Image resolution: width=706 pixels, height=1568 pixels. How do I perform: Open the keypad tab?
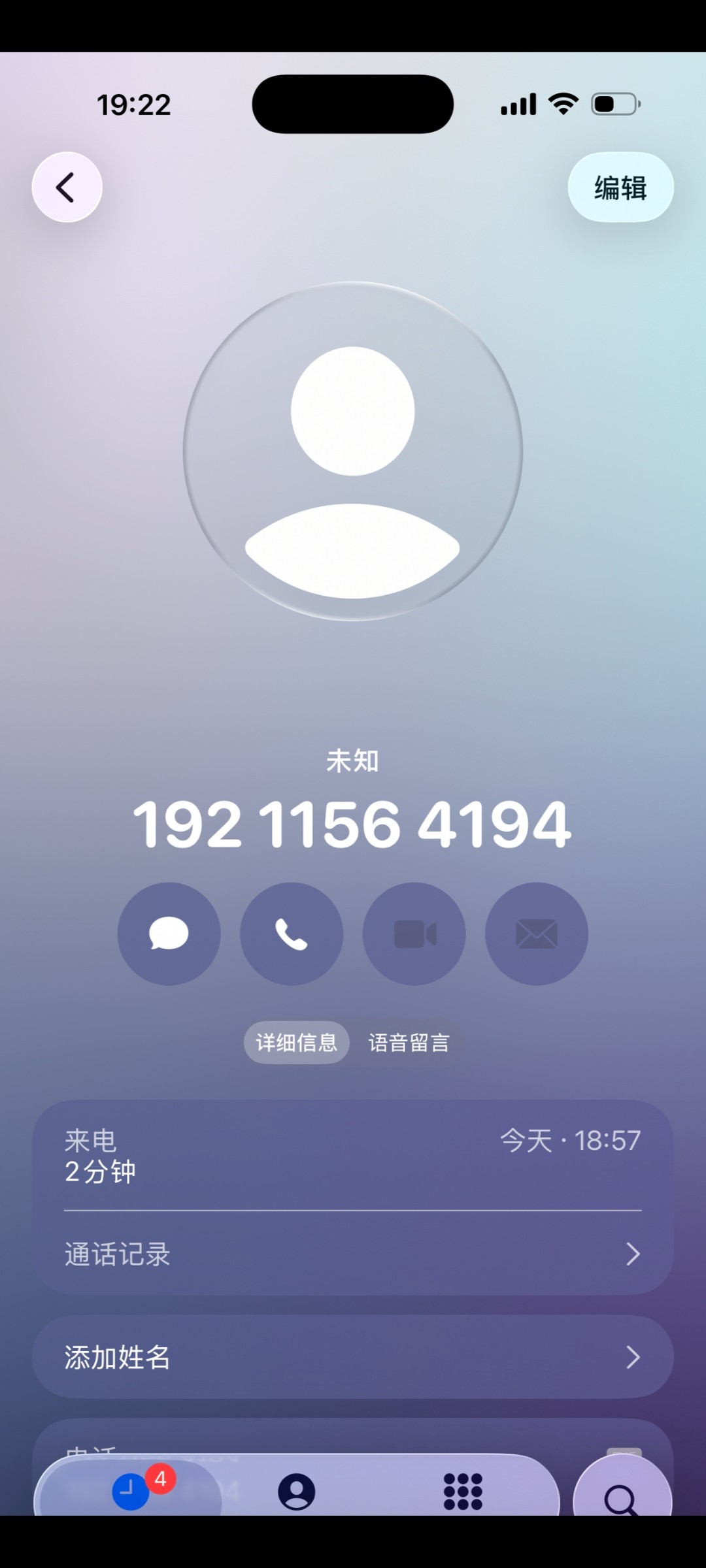pos(463,1492)
